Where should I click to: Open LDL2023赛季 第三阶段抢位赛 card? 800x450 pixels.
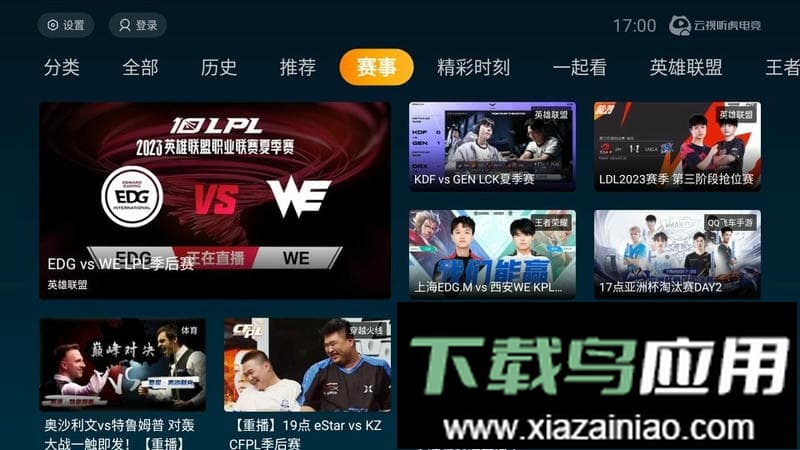coord(677,146)
